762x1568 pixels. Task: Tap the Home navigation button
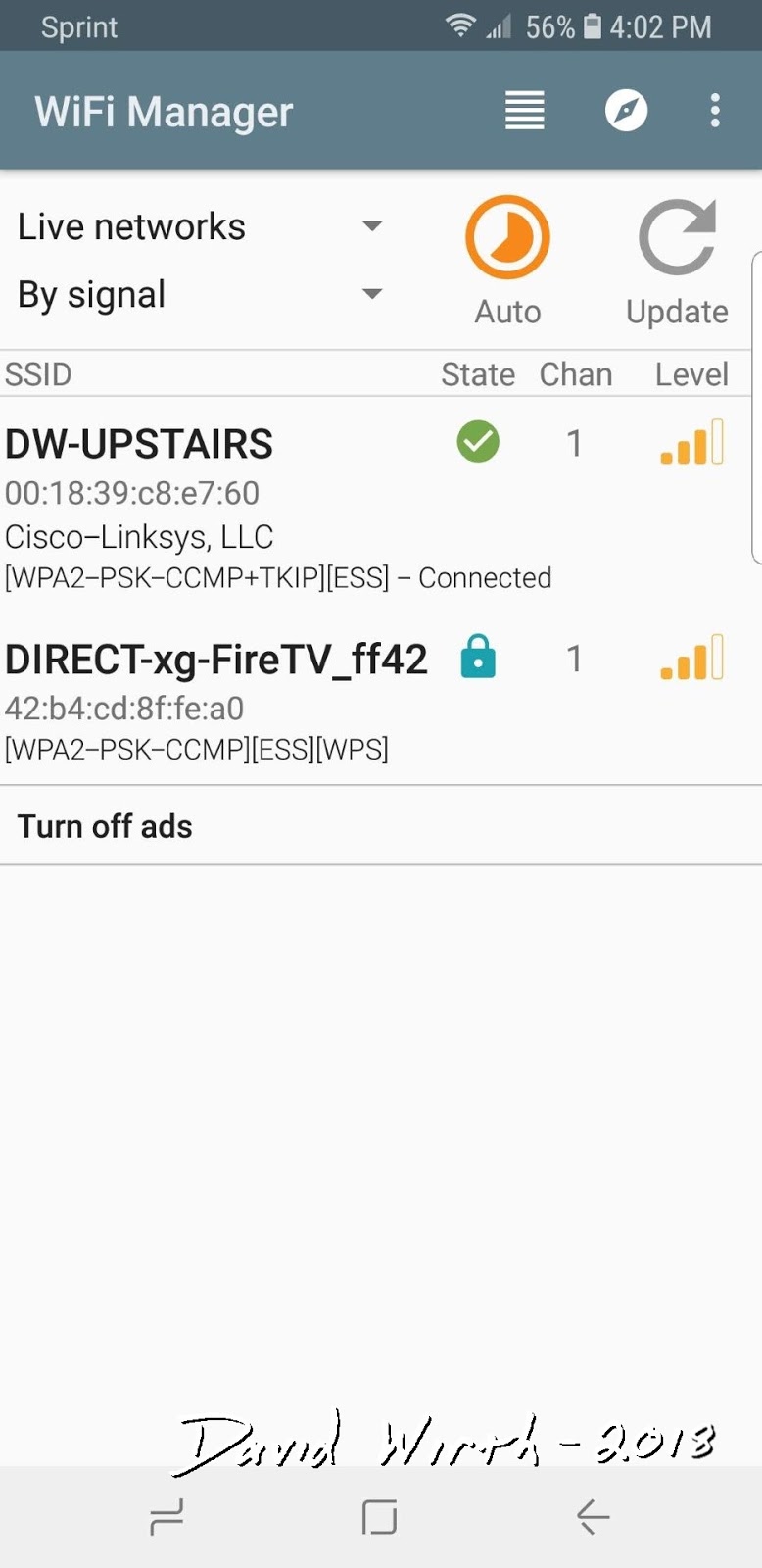(380, 1517)
